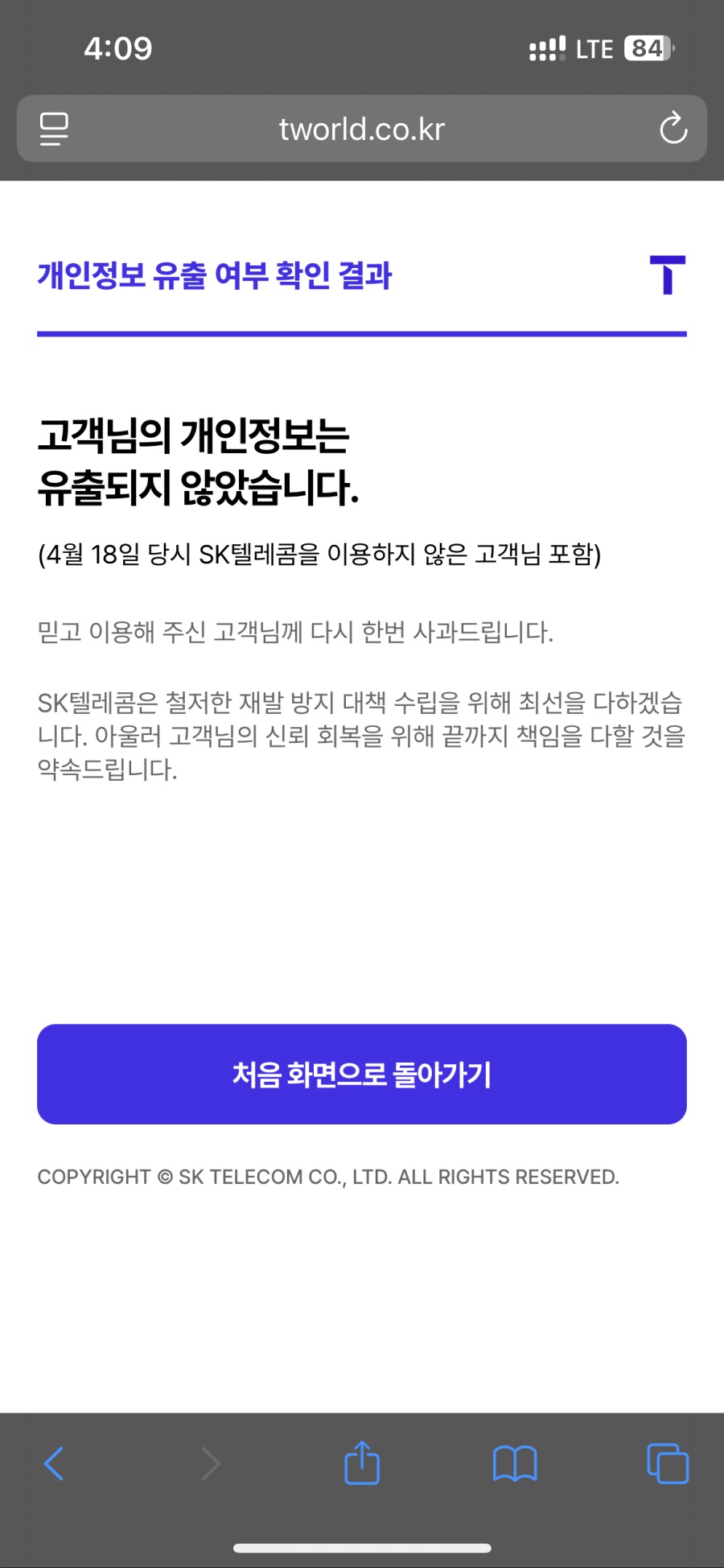The image size is (724, 1568).
Task: Click the cellular signal strength indicator
Action: [545, 48]
